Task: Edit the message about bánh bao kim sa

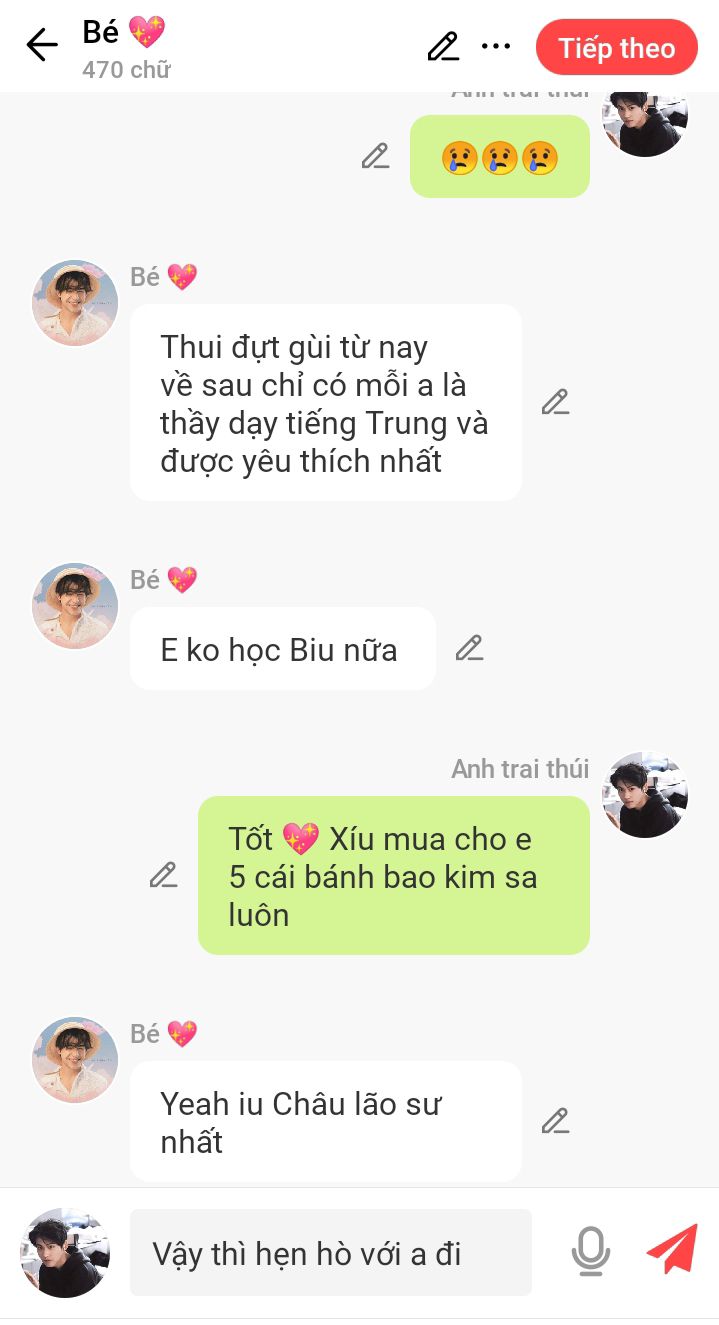Action: pos(163,875)
